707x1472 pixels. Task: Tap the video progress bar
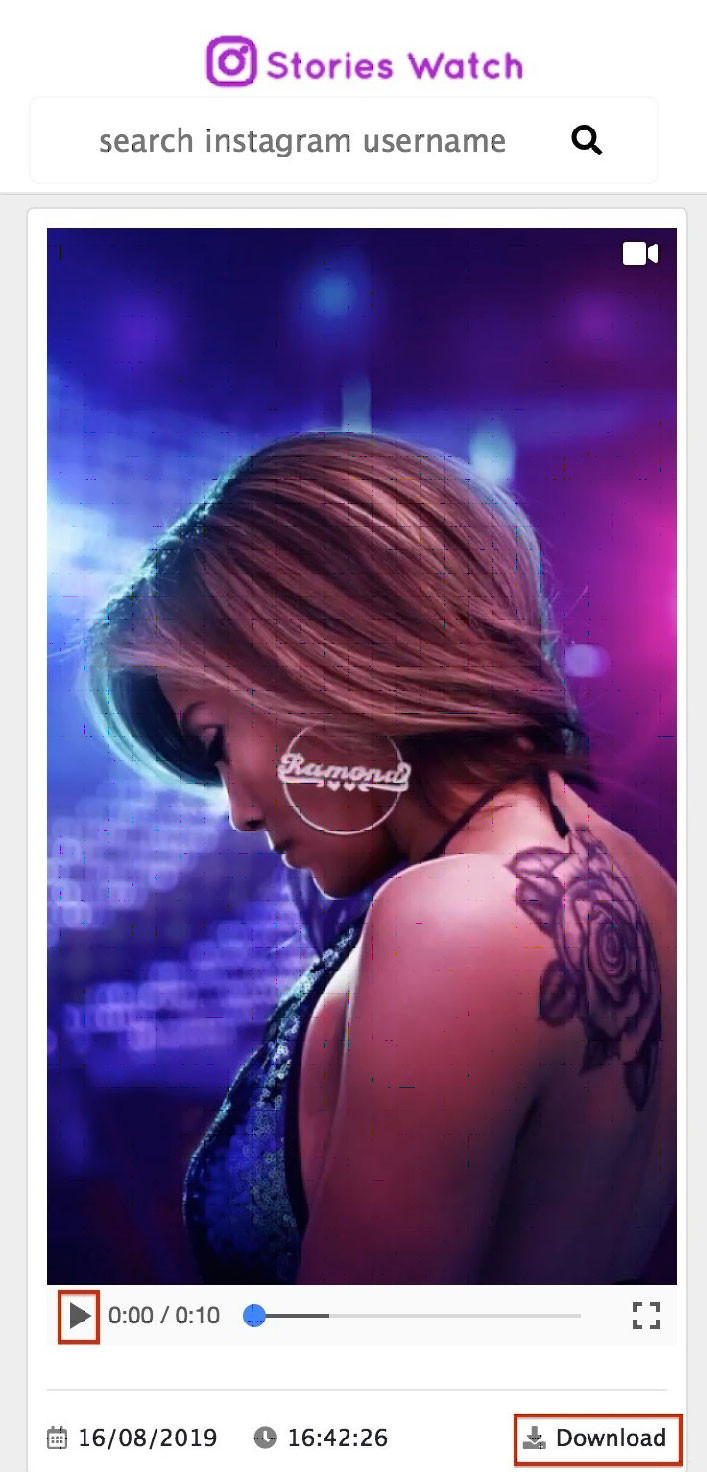(415, 1315)
